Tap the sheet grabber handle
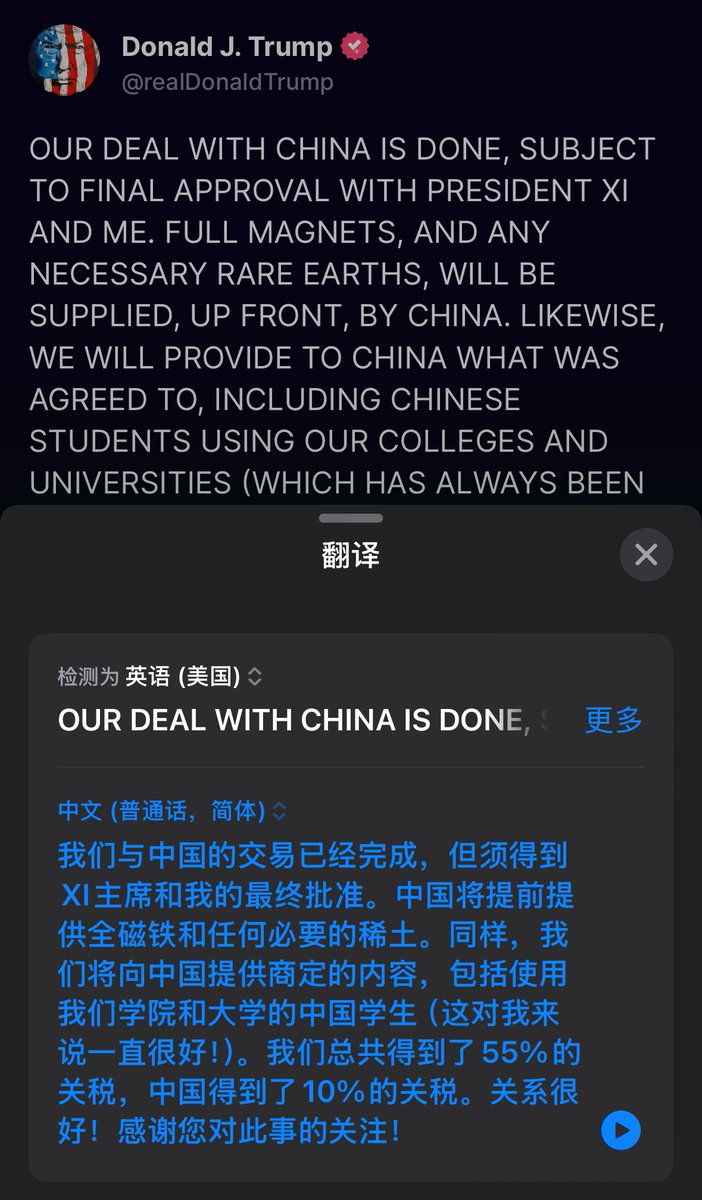The height and width of the screenshot is (1200, 702). click(351, 518)
